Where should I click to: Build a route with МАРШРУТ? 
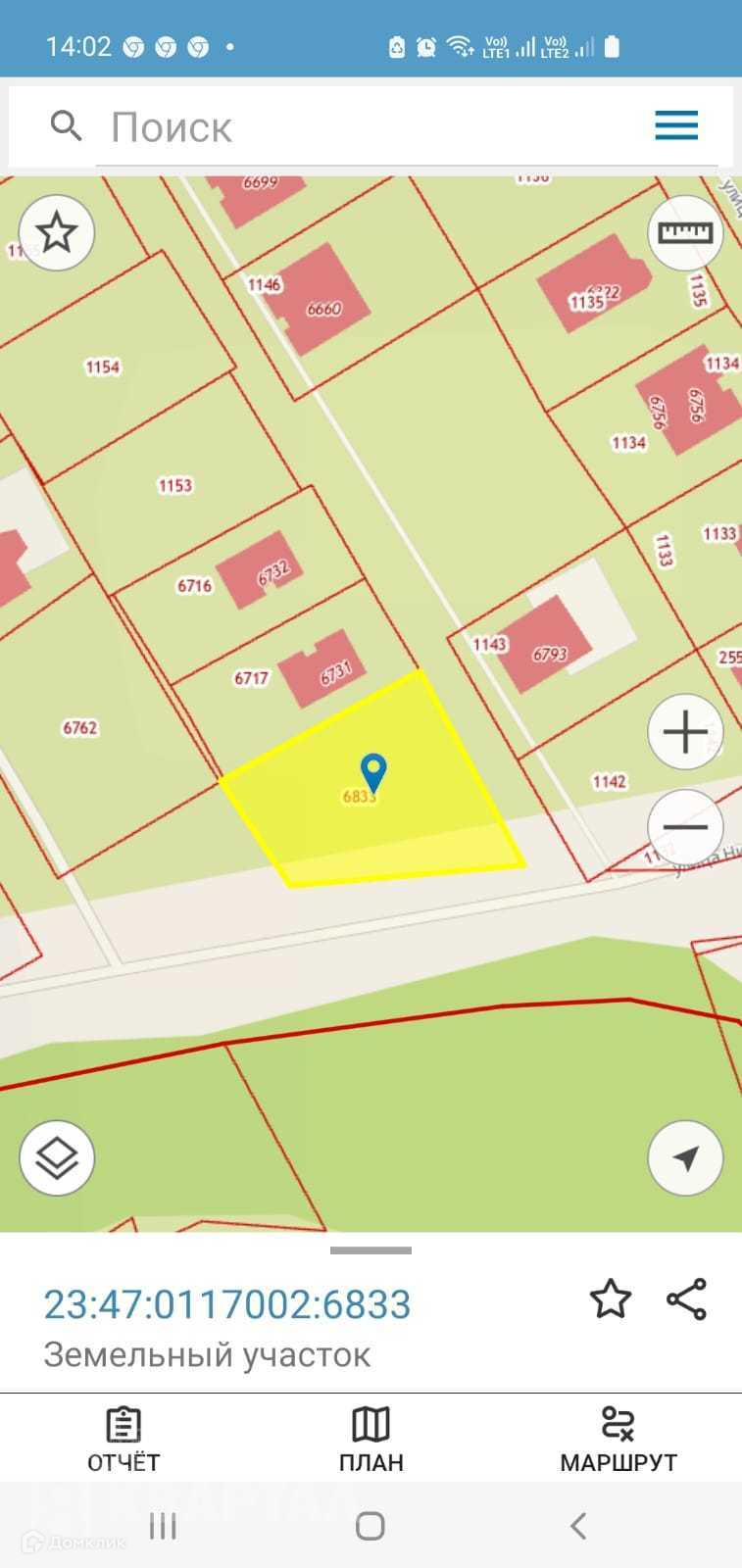click(618, 1440)
